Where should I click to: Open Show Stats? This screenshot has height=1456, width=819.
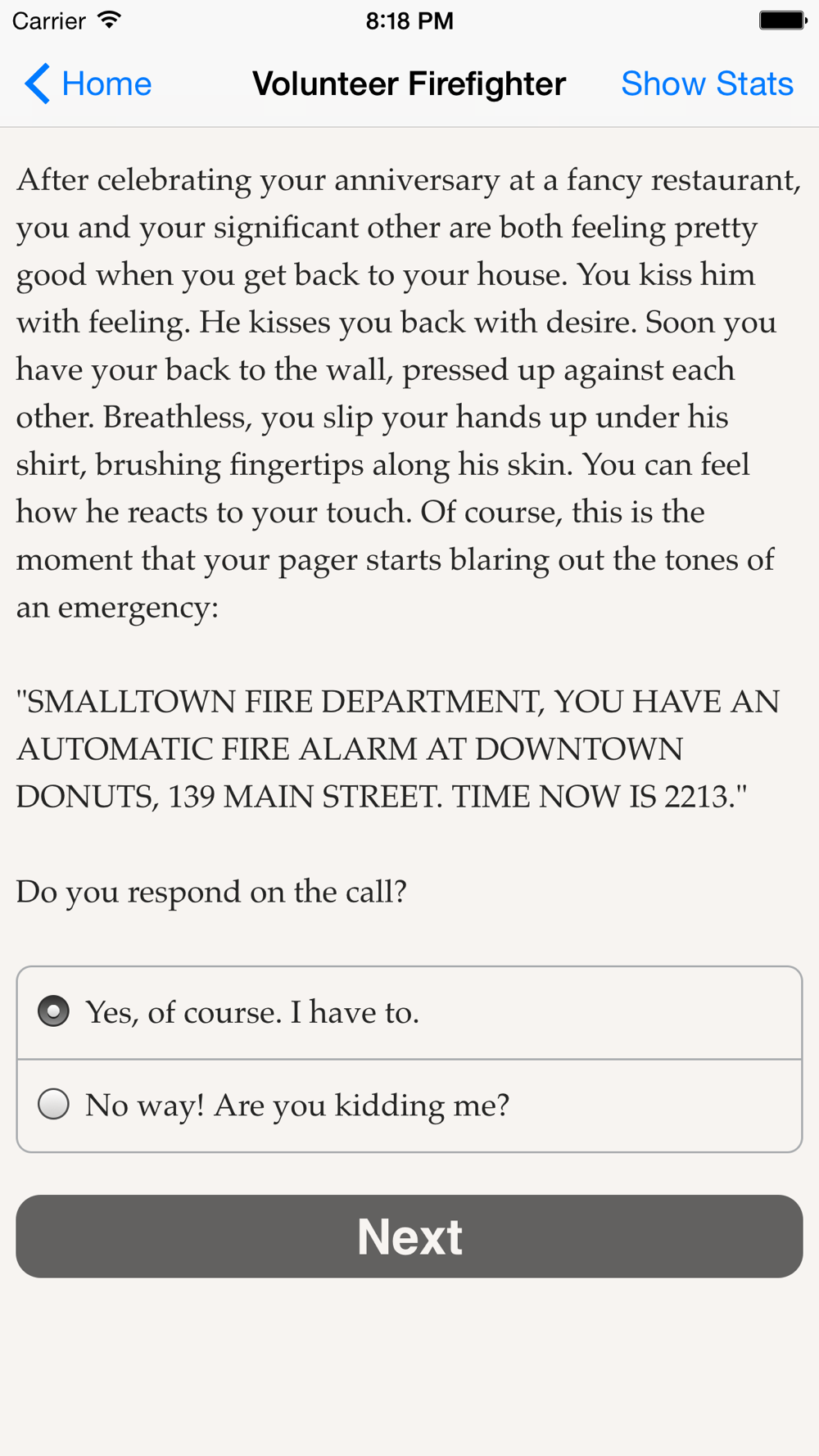[707, 84]
